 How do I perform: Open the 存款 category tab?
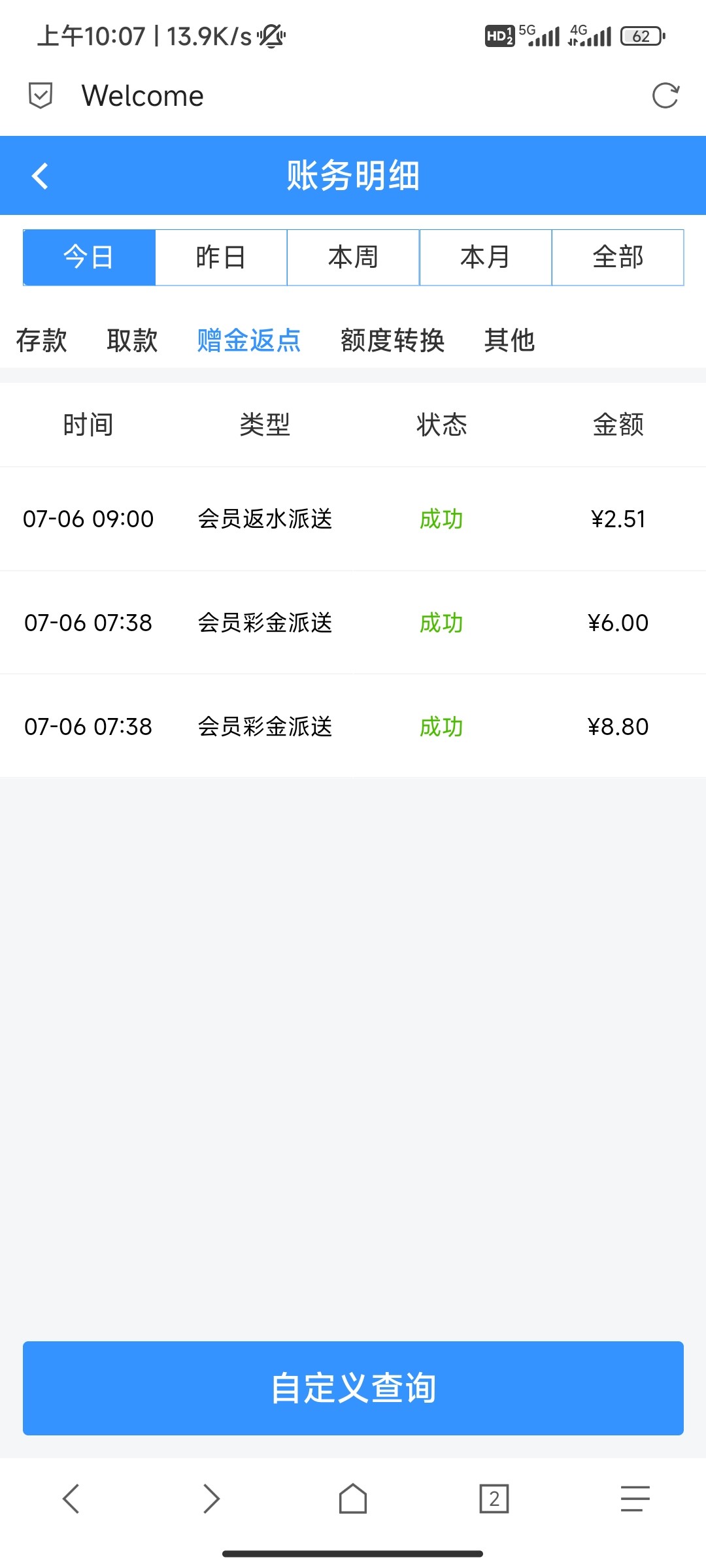tap(42, 340)
